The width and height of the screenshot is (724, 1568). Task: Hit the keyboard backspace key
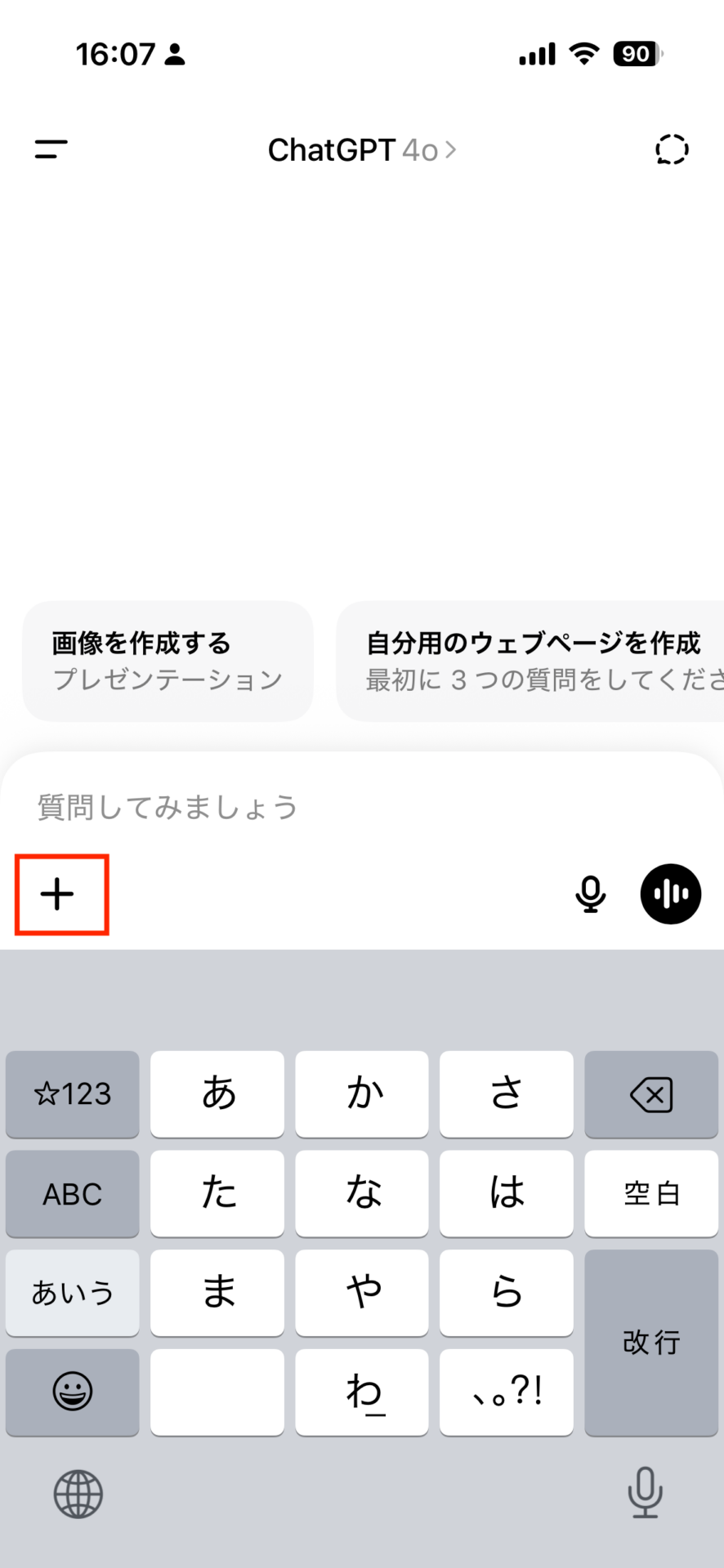click(650, 1094)
